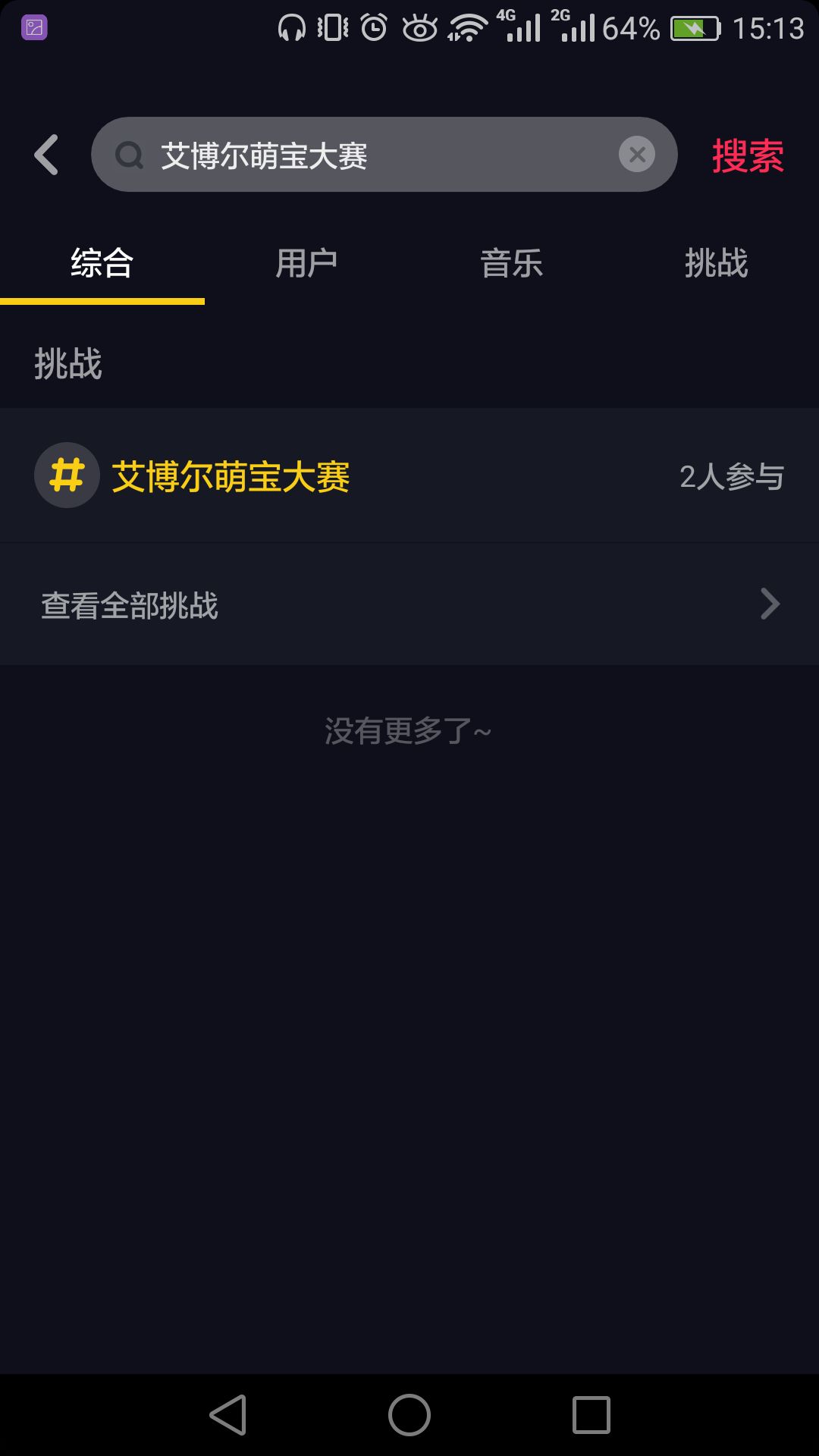Switch to the 用户 tab

coord(306,263)
